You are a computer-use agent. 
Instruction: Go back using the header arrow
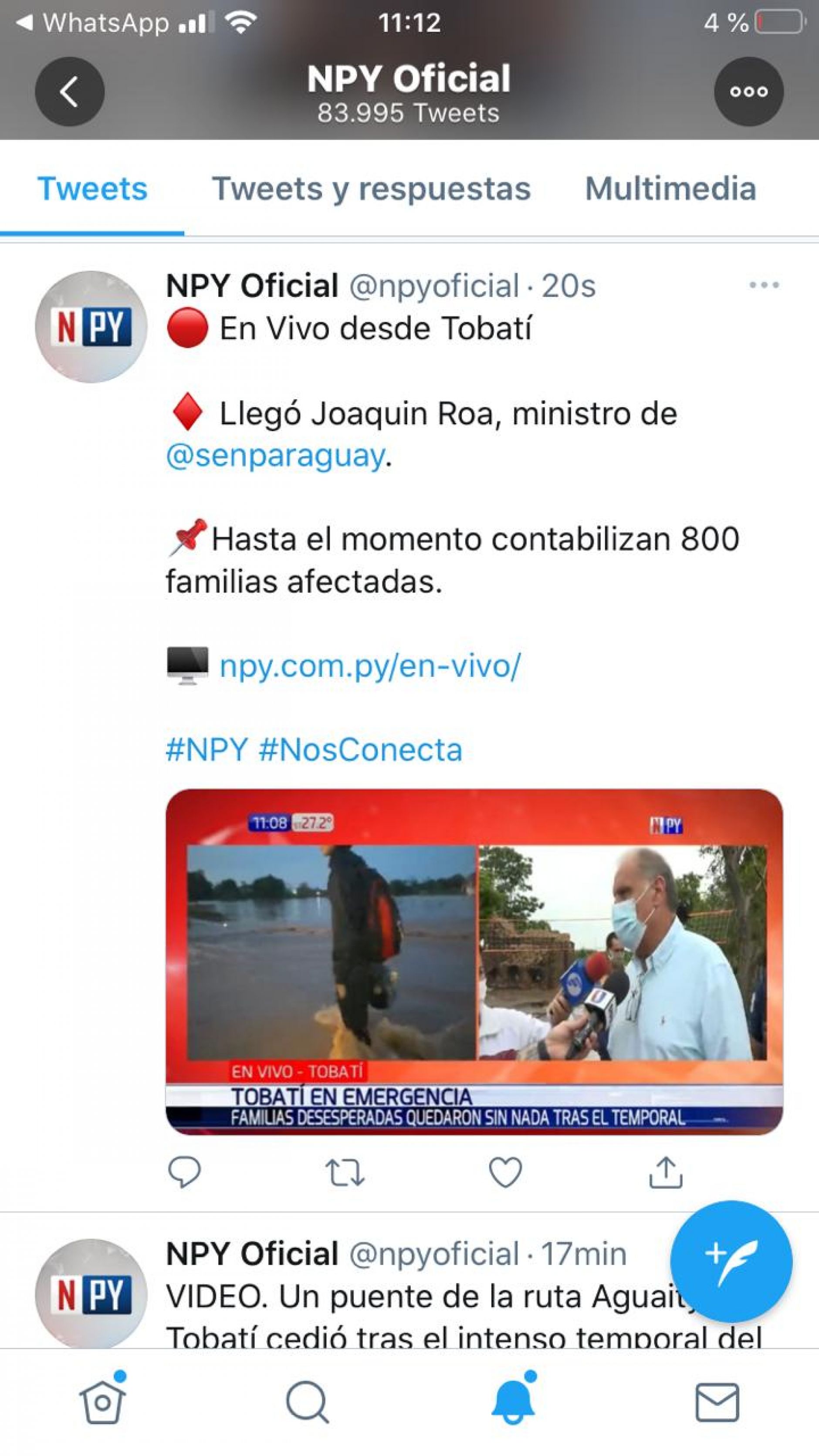point(70,91)
